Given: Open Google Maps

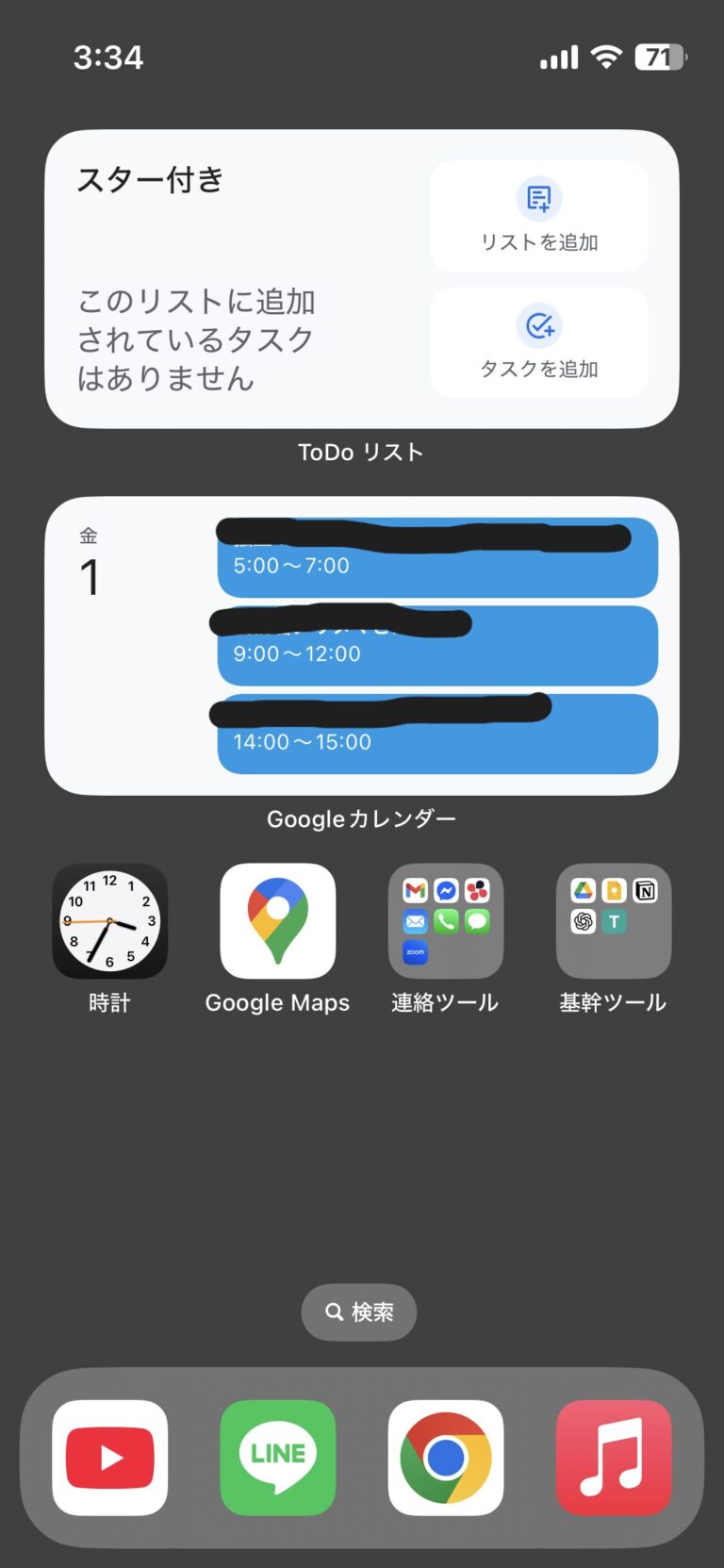Looking at the screenshot, I should (x=277, y=921).
